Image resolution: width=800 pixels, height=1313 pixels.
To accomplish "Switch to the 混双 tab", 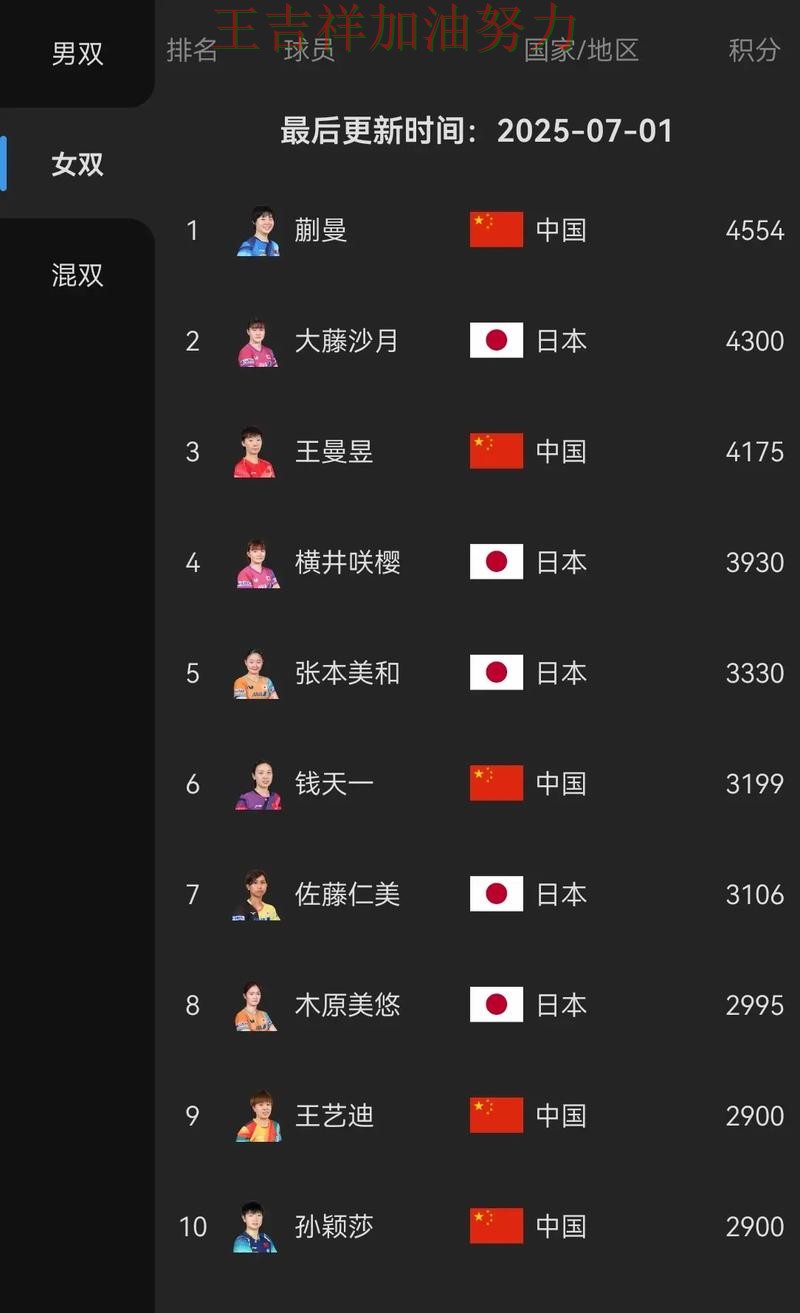I will 77,275.
